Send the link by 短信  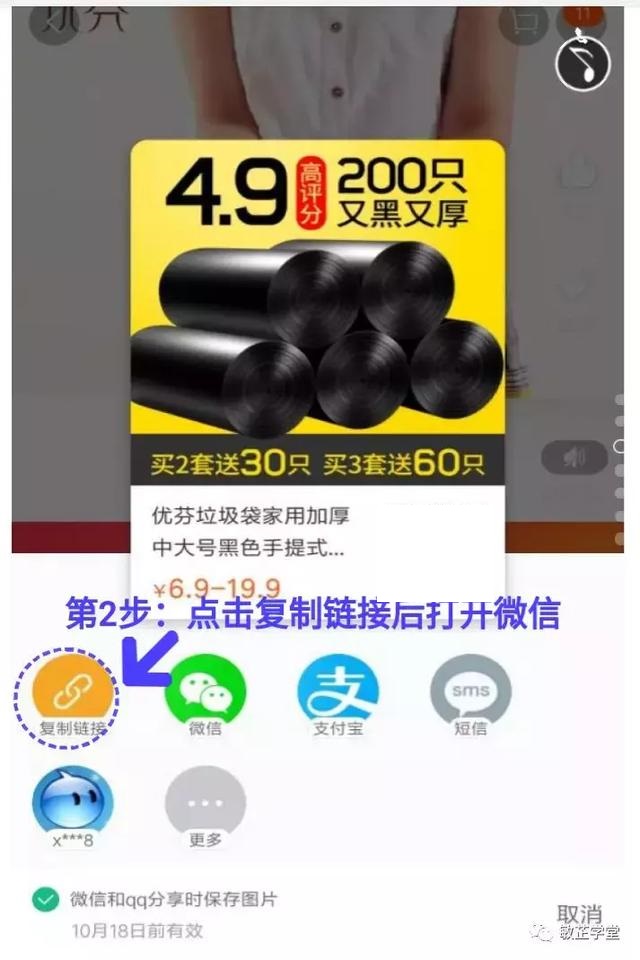click(470, 690)
